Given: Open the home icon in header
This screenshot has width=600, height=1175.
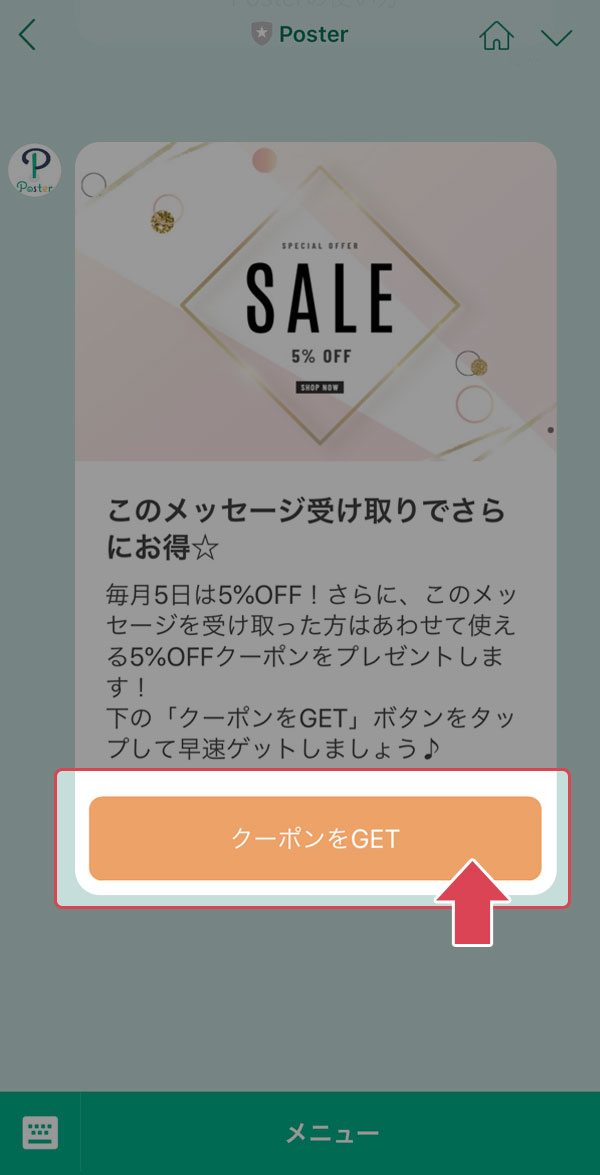Looking at the screenshot, I should pyautogui.click(x=496, y=36).
